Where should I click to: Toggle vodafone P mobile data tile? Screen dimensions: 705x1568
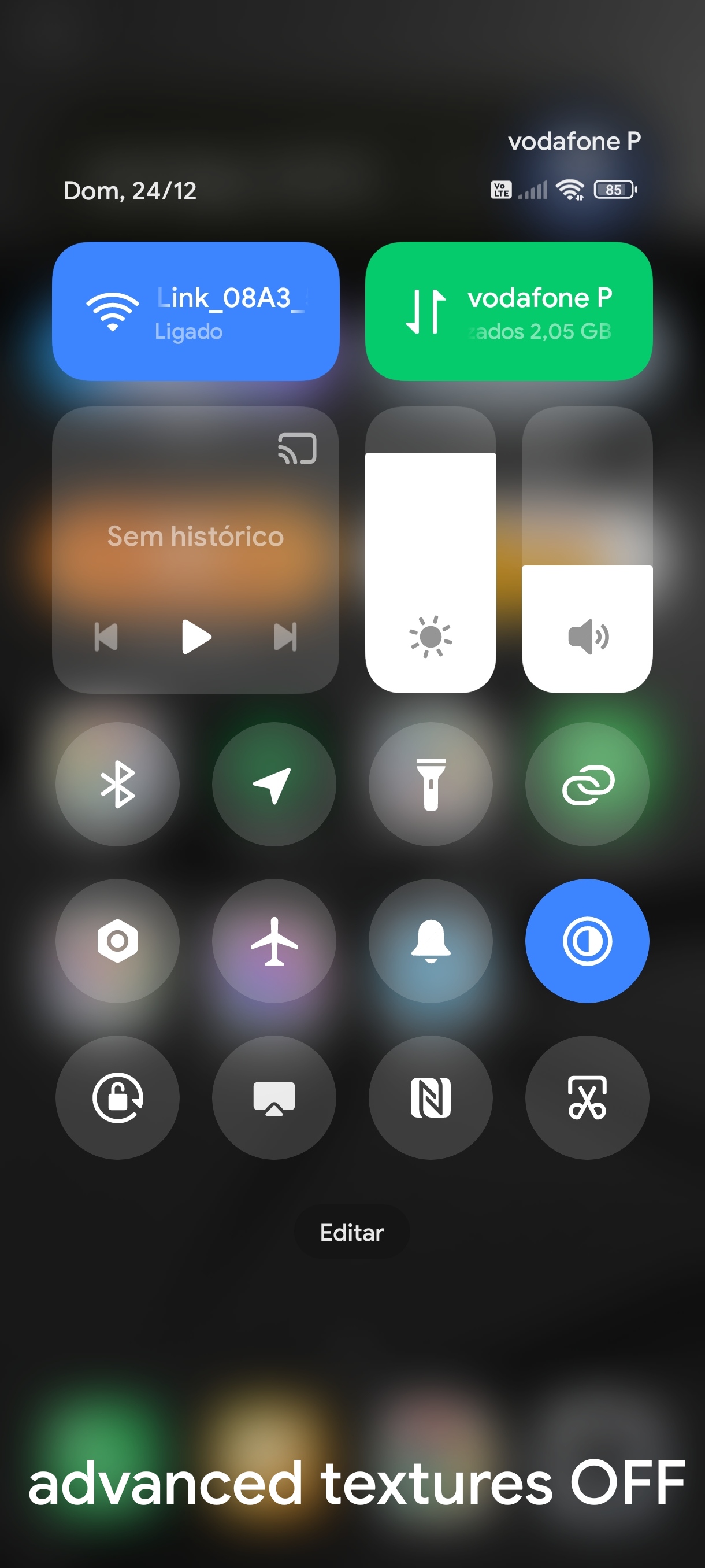pos(509,311)
